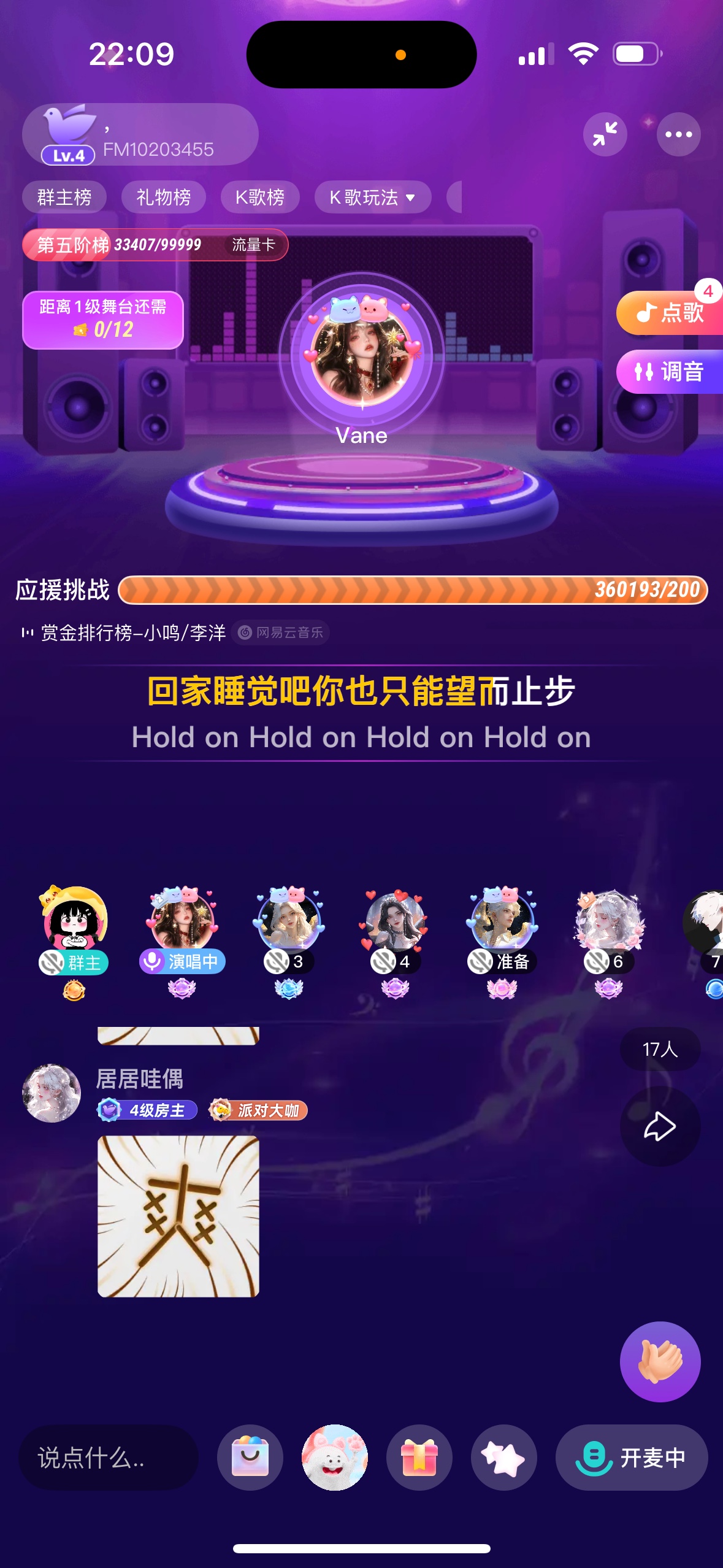Toggle the 开麦中 microphone button
Image resolution: width=723 pixels, height=1568 pixels.
tap(632, 1458)
